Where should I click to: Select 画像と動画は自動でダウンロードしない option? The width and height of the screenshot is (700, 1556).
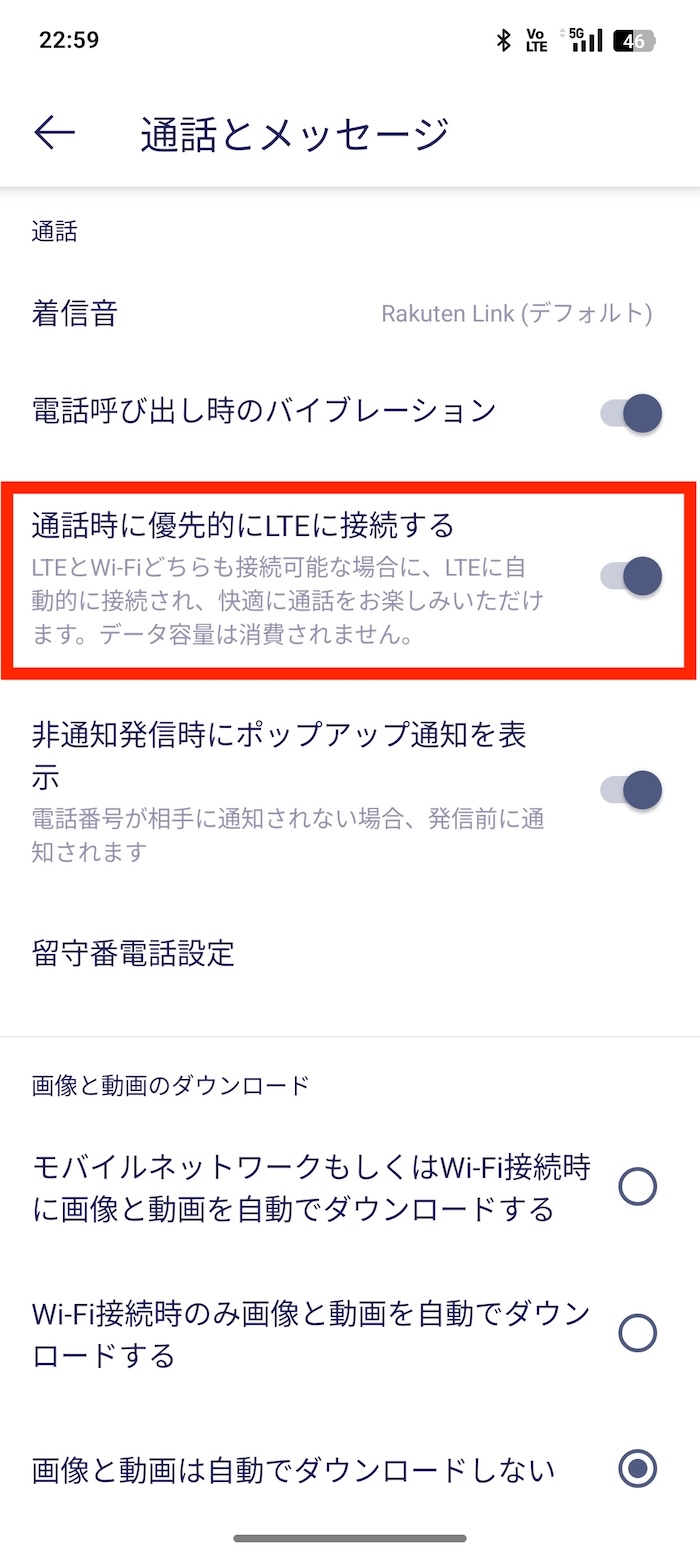click(637, 1469)
